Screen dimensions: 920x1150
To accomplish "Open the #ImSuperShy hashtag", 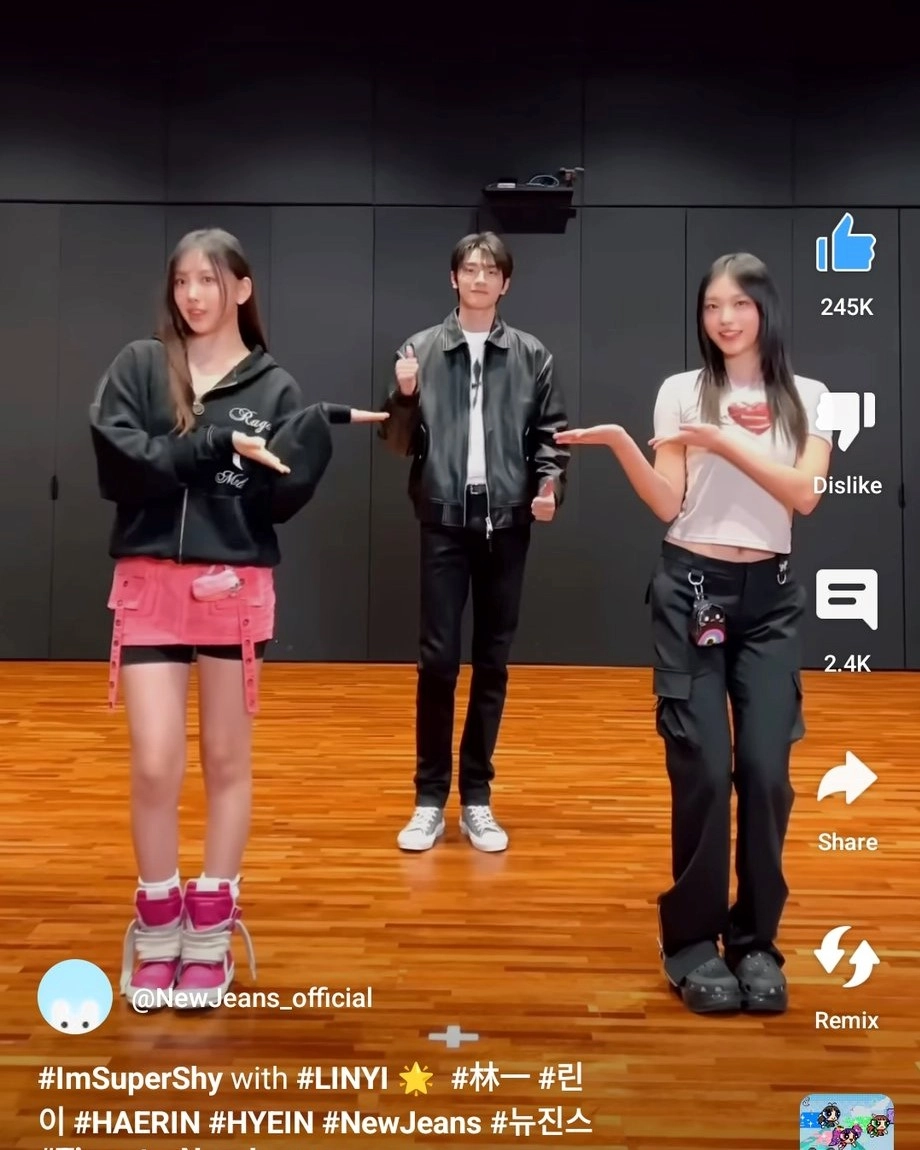I will (x=130, y=1078).
